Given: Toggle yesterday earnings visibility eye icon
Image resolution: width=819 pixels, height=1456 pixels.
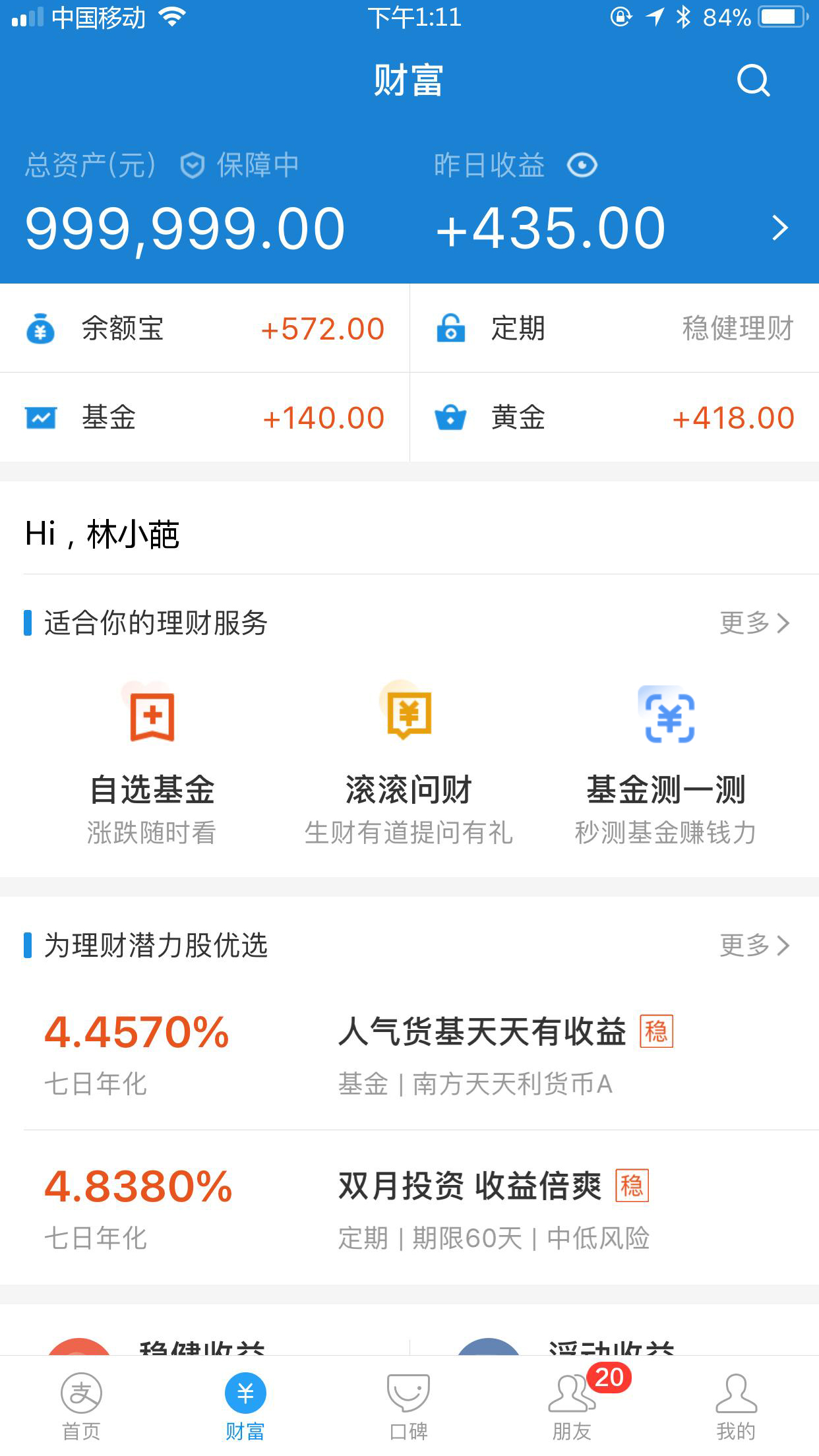Looking at the screenshot, I should pos(582,166).
